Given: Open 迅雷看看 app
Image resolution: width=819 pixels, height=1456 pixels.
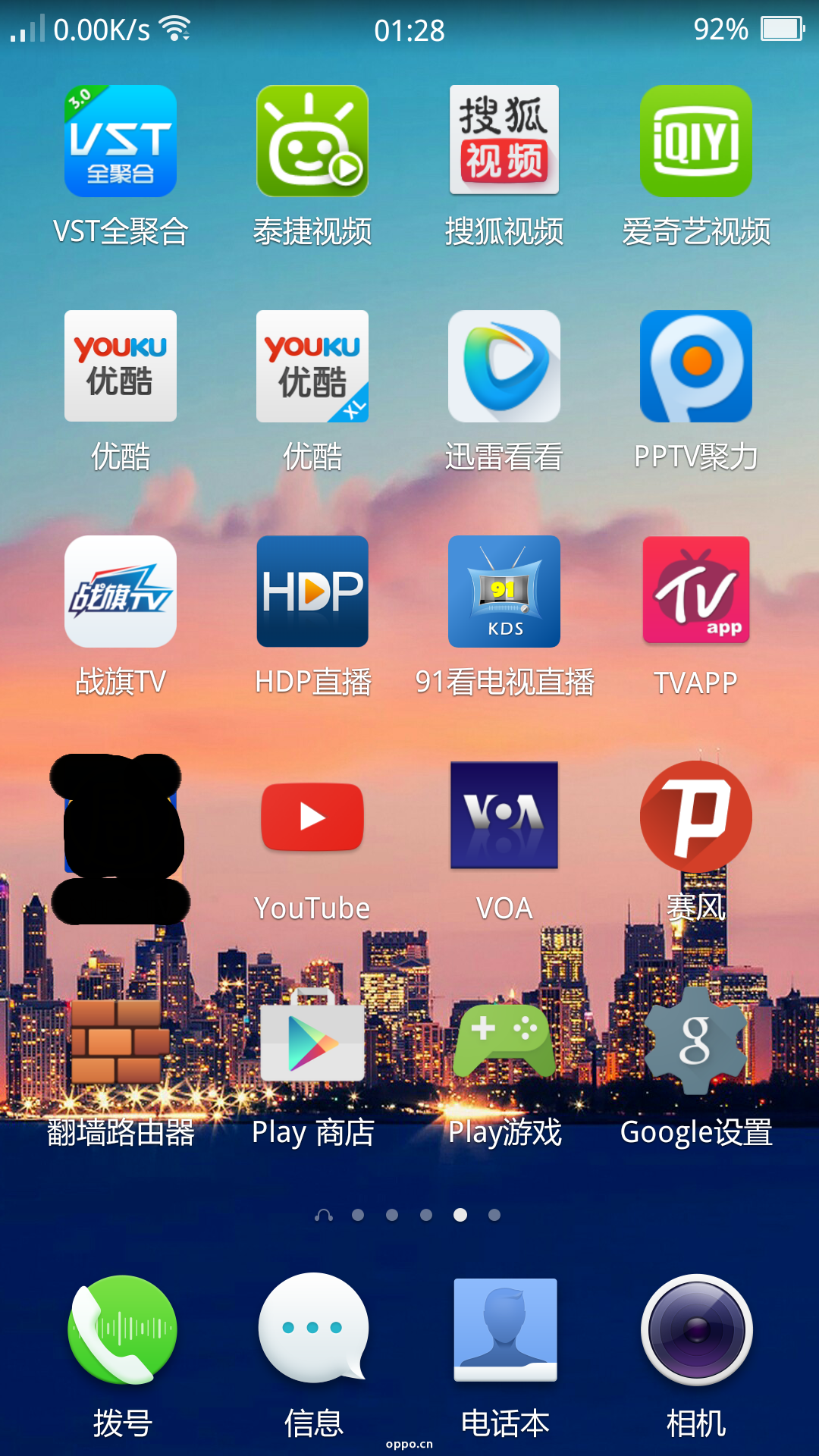Looking at the screenshot, I should pyautogui.click(x=504, y=366).
